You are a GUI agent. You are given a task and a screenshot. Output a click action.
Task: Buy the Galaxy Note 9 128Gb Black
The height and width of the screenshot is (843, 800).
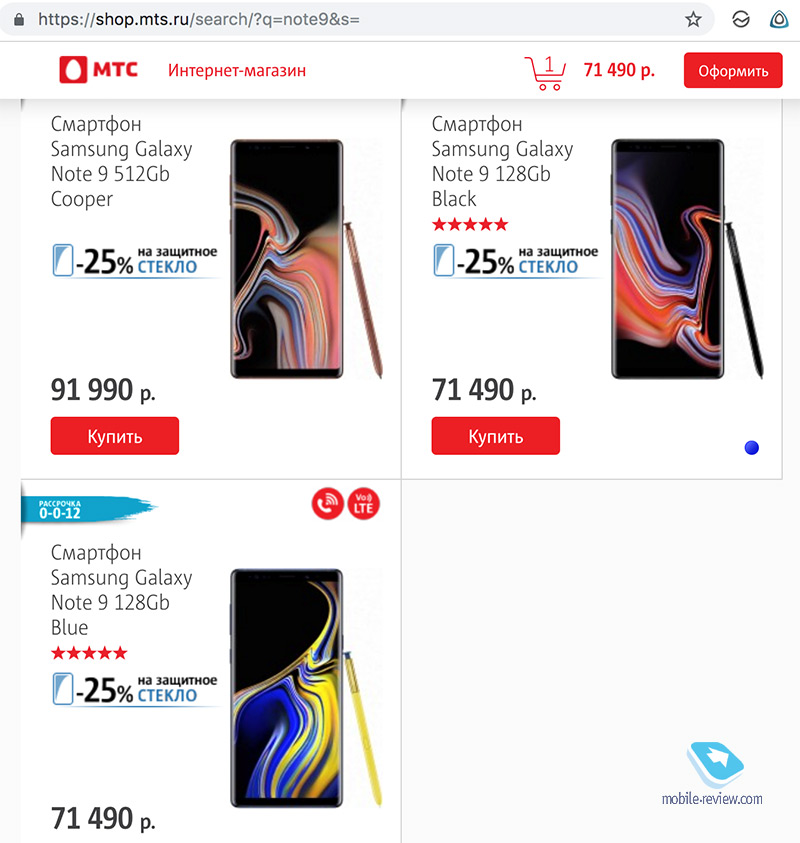[x=495, y=436]
